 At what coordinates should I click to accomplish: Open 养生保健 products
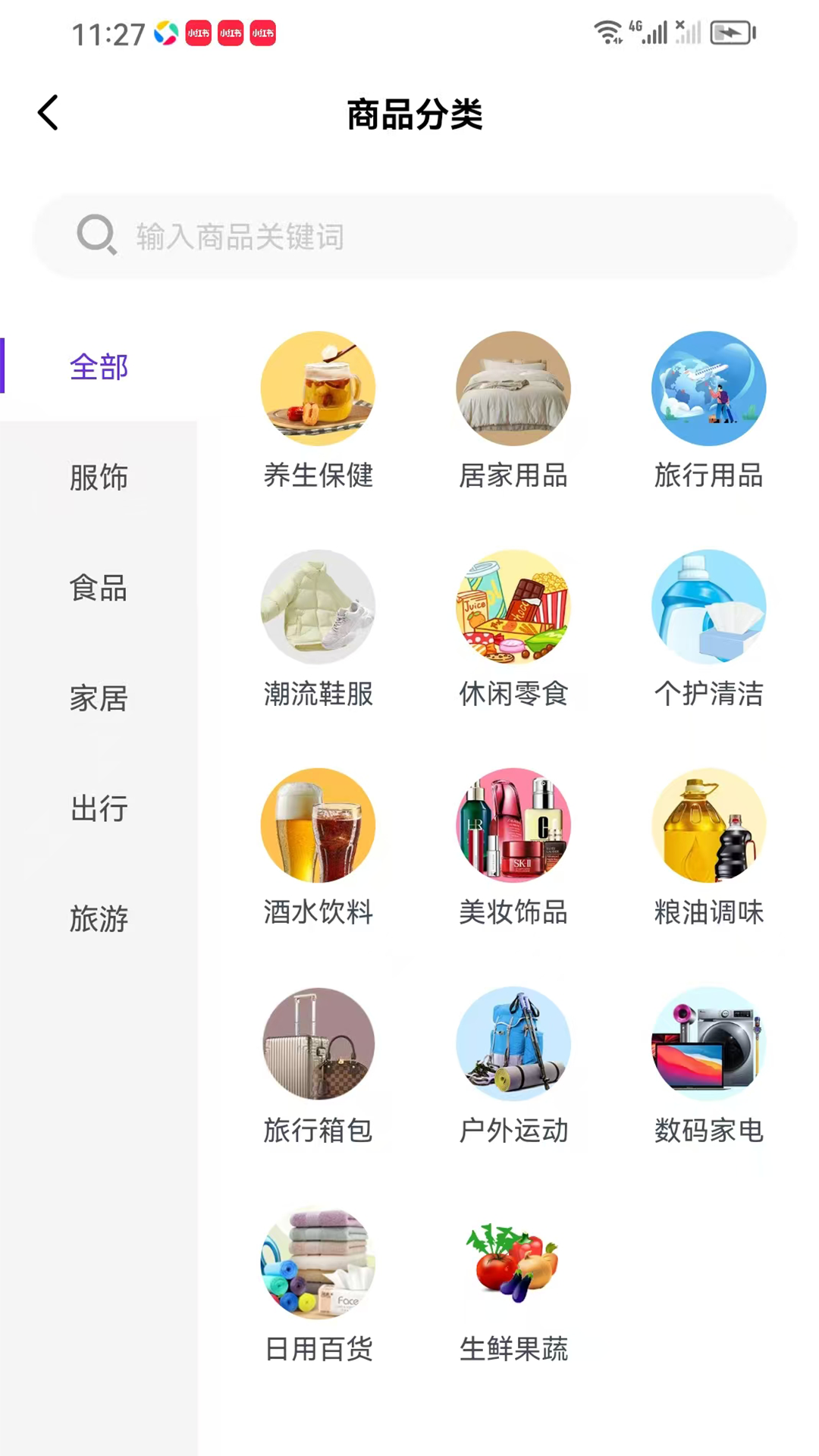pos(318,409)
